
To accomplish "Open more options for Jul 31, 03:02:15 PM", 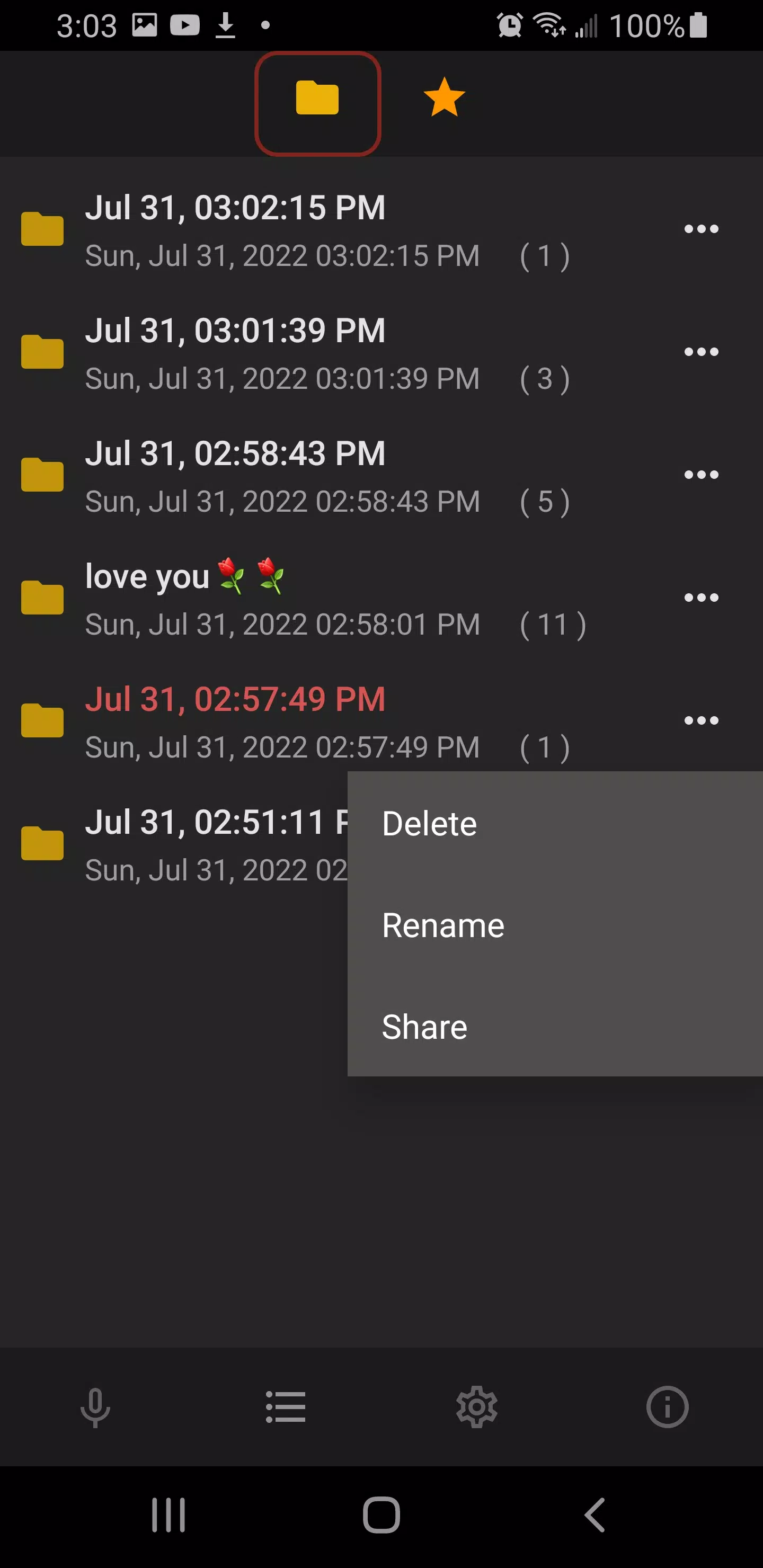I will pyautogui.click(x=701, y=229).
